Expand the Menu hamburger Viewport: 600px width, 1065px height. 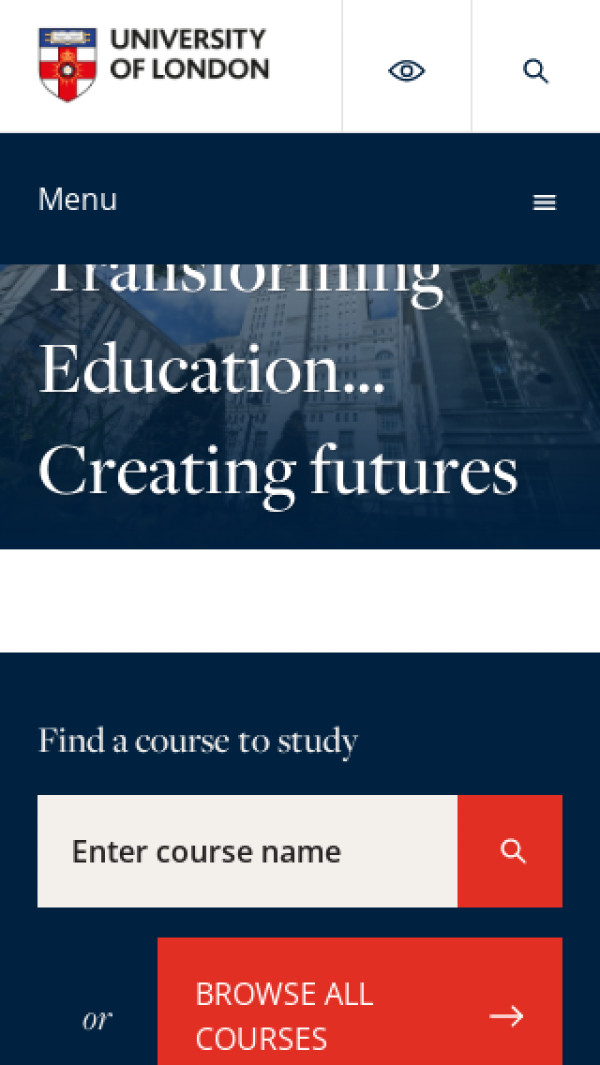[544, 202]
